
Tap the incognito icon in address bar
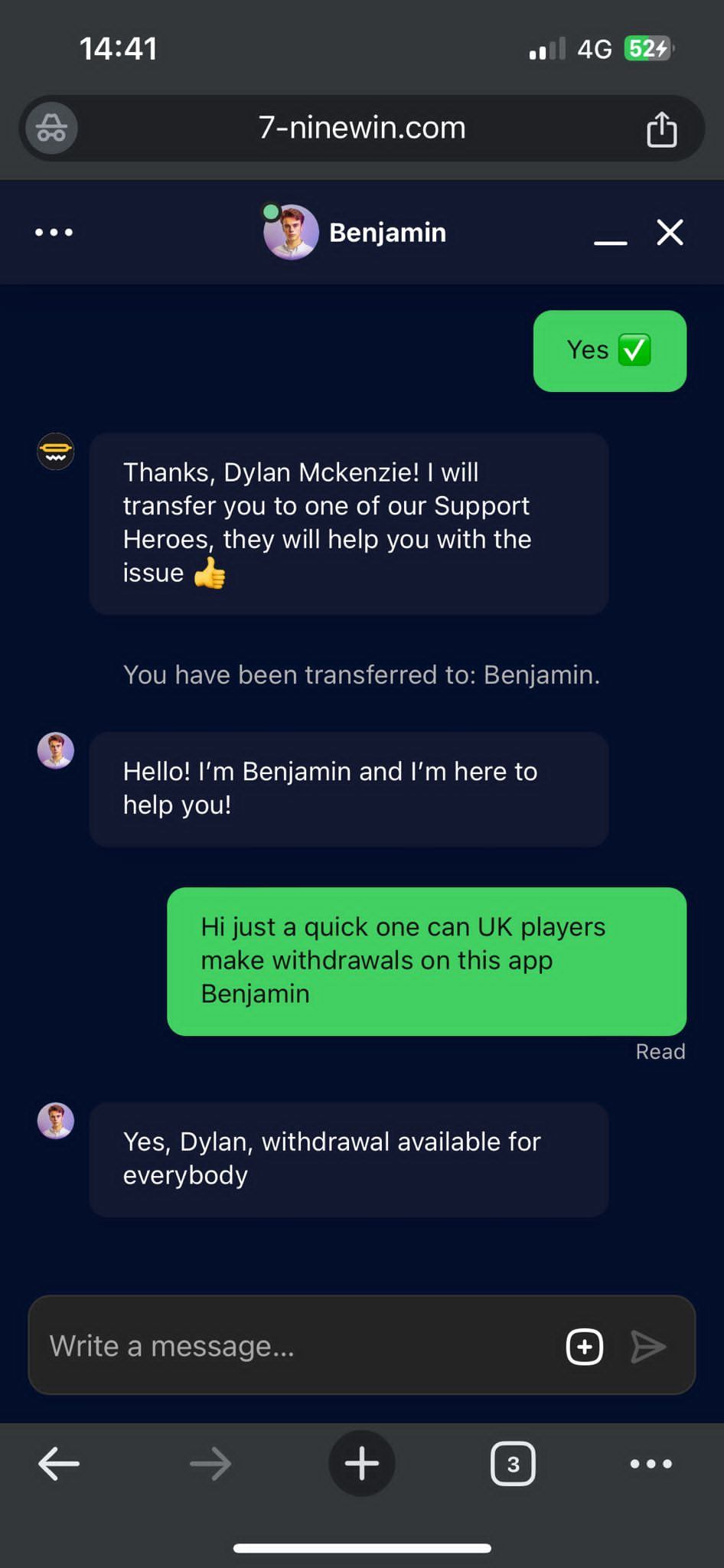click(51, 128)
